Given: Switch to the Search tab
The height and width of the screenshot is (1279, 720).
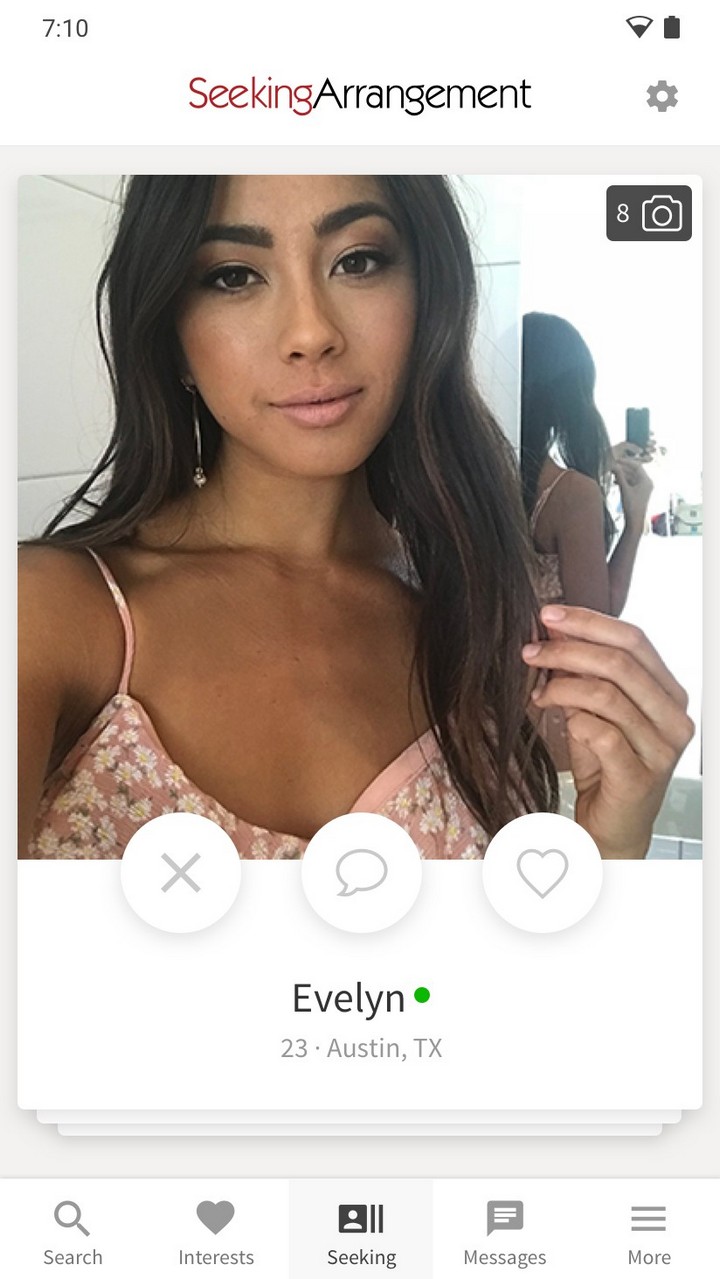Looking at the screenshot, I should (x=72, y=1233).
